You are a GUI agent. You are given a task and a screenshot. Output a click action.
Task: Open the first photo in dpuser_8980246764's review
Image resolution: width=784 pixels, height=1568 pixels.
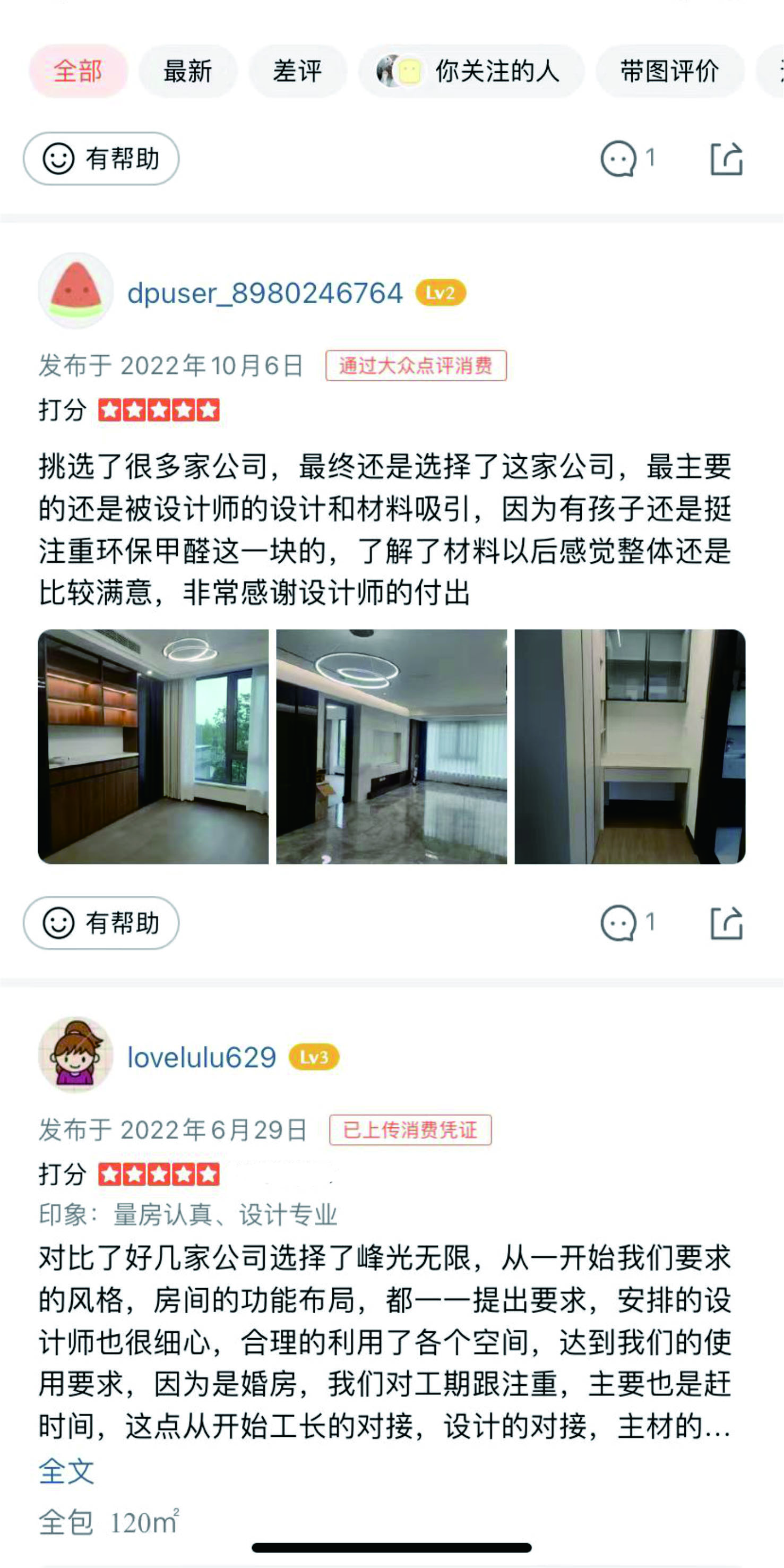(153, 746)
